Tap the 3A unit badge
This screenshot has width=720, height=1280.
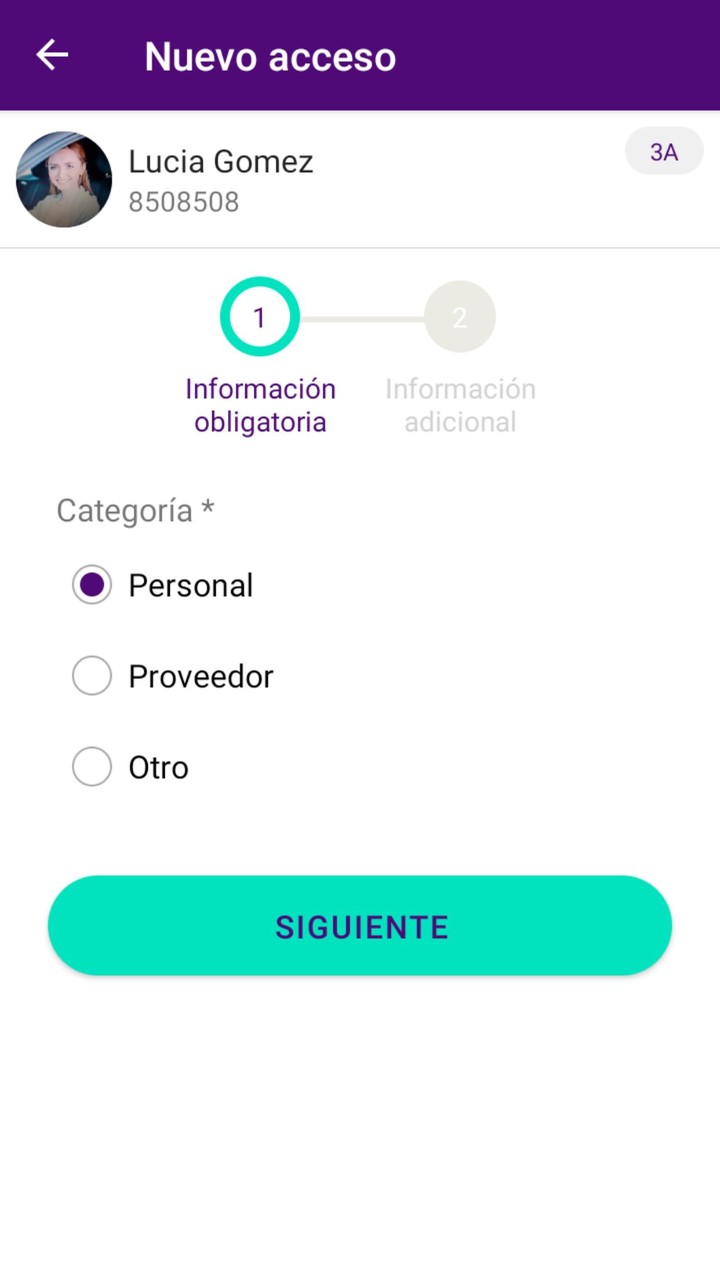[x=664, y=151]
